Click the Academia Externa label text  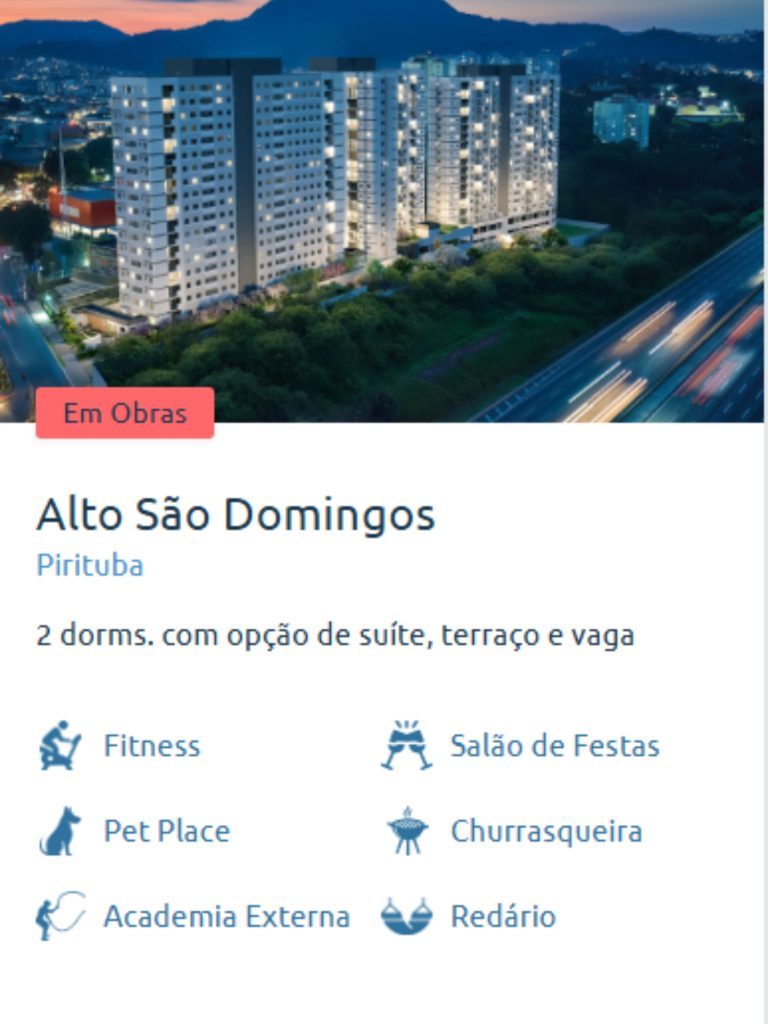coord(227,916)
